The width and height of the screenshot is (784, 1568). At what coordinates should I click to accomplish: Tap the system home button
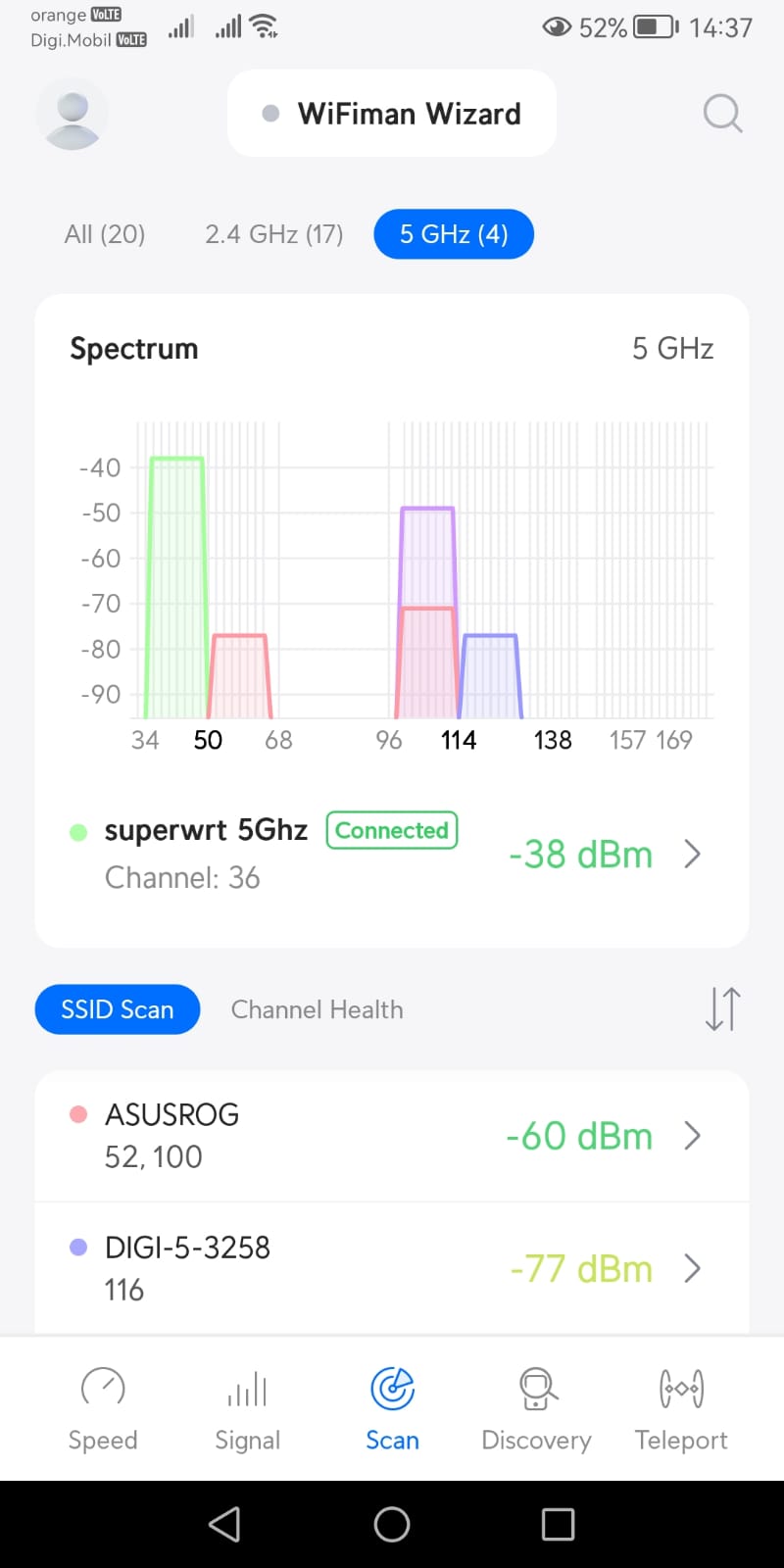coord(392,1524)
